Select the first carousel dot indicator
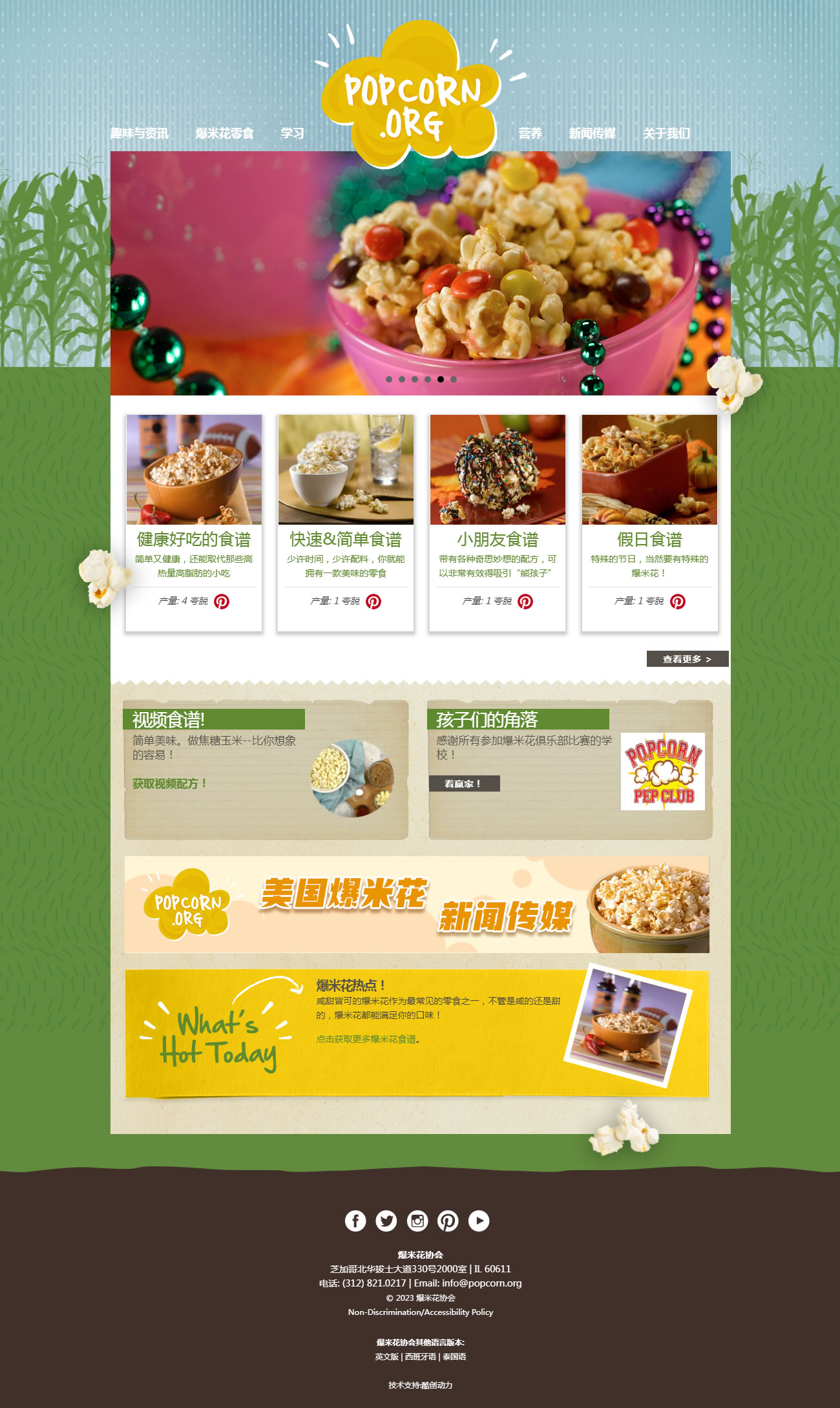This screenshot has height=1408, width=840. click(x=389, y=379)
